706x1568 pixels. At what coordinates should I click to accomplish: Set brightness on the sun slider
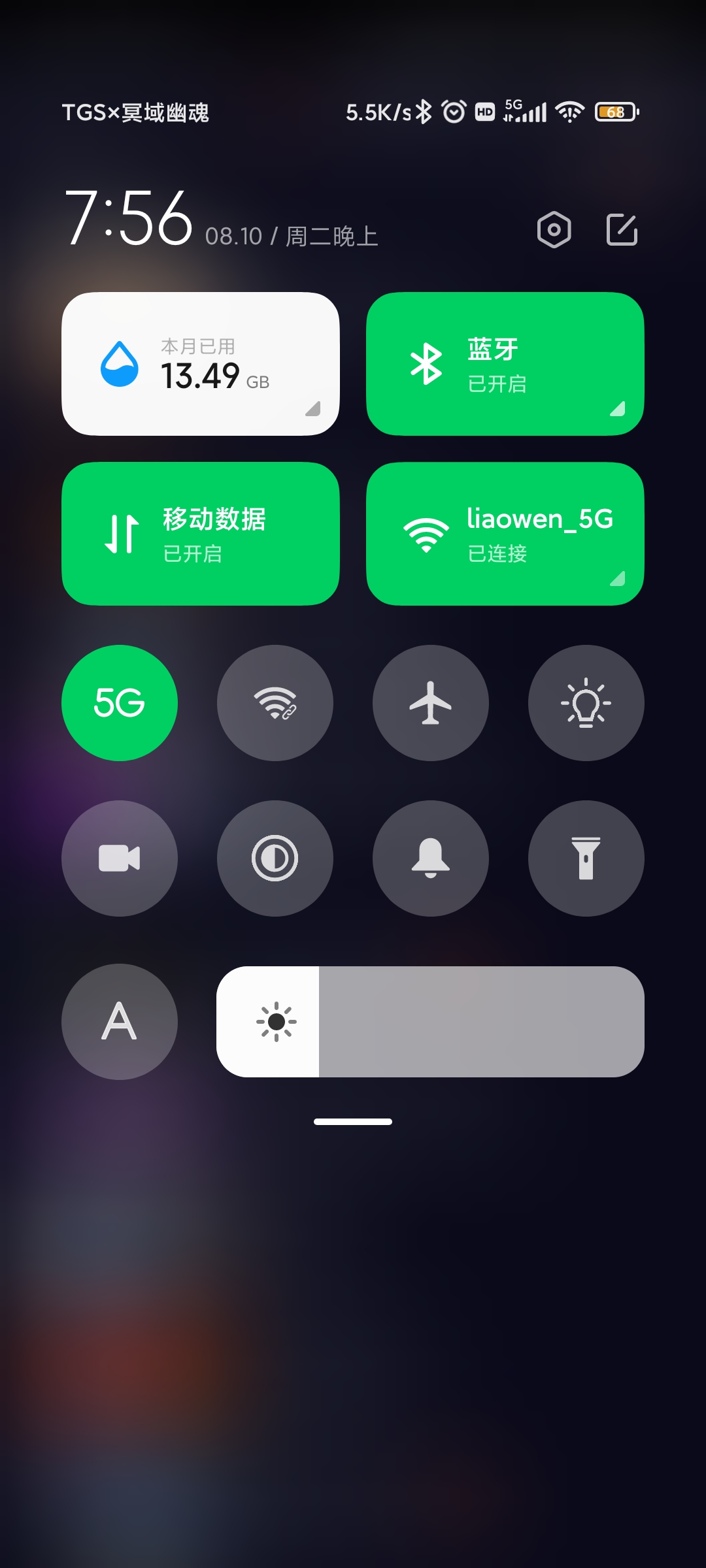point(431,1022)
